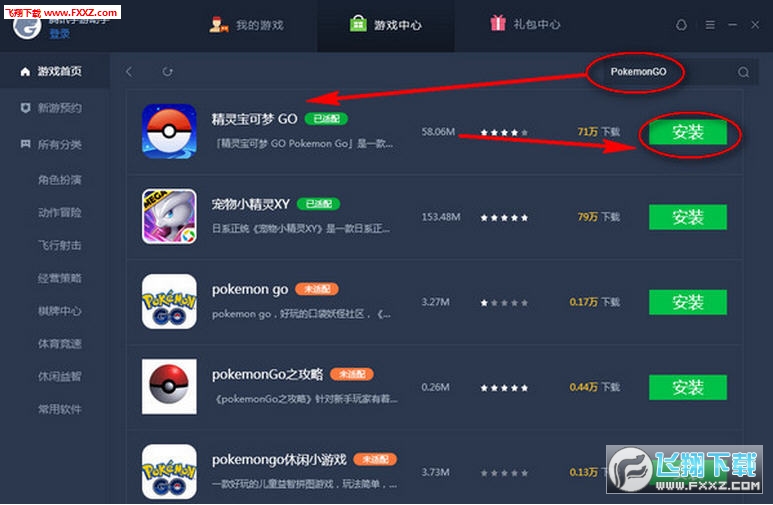Install the pokemon go game
773x505 pixels.
pos(688,302)
